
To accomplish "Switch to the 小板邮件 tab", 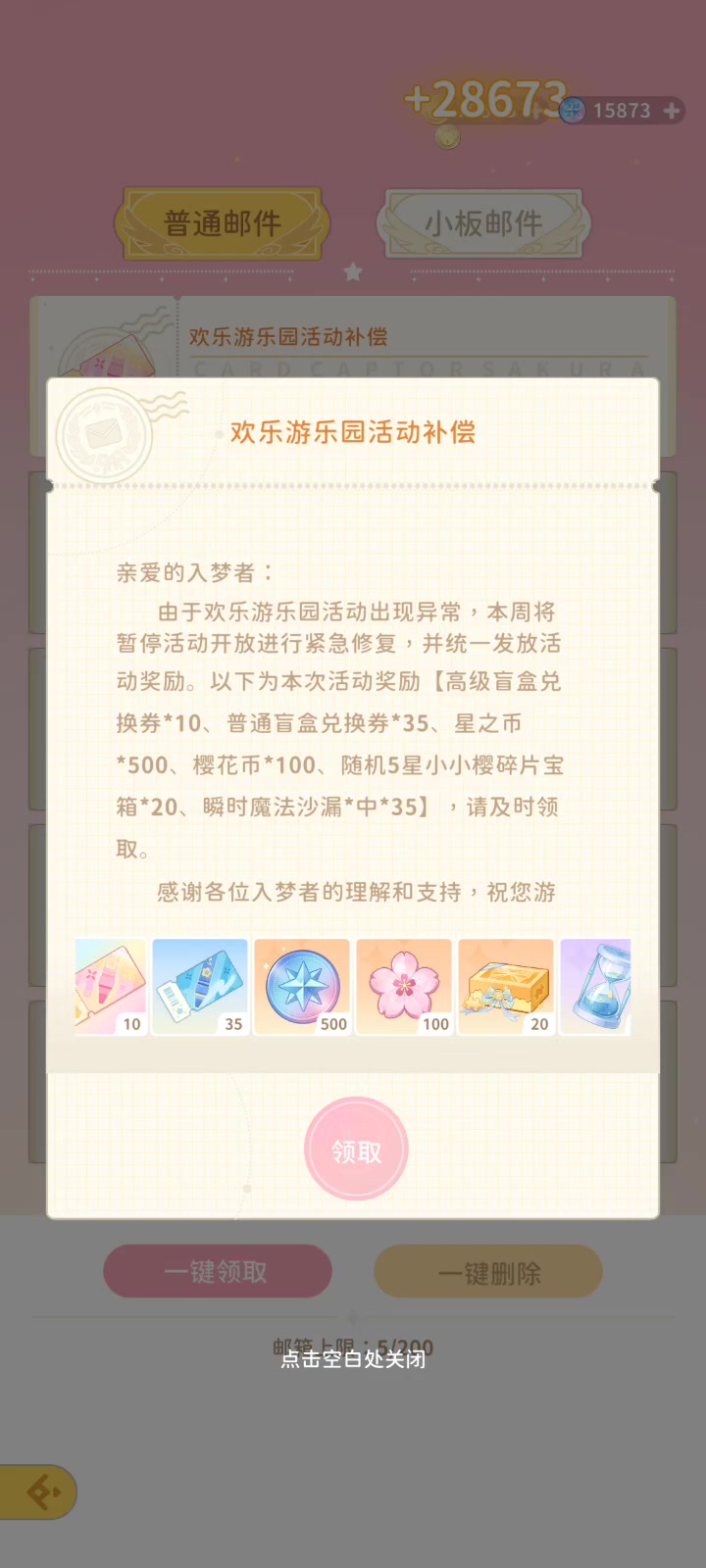I will [x=482, y=223].
